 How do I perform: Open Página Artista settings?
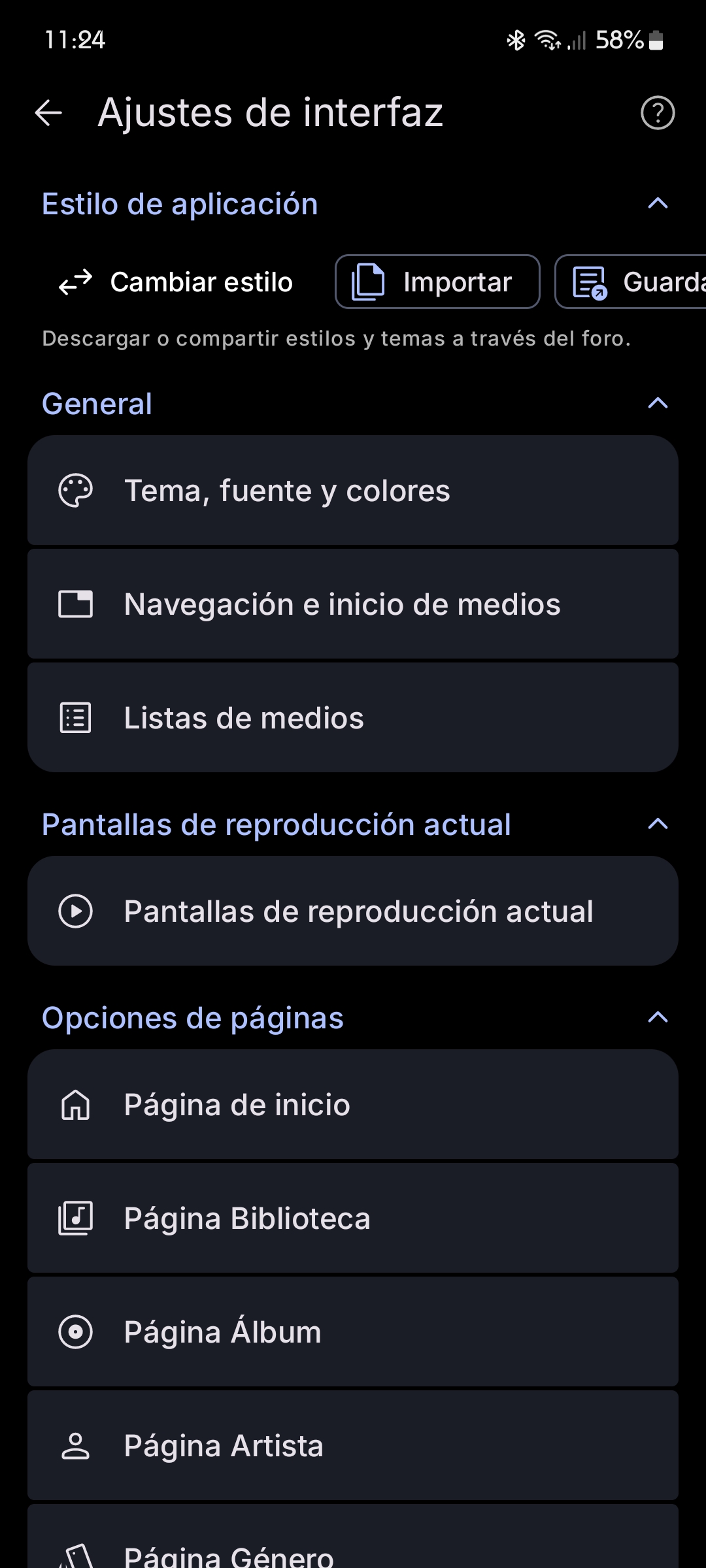[x=353, y=1446]
